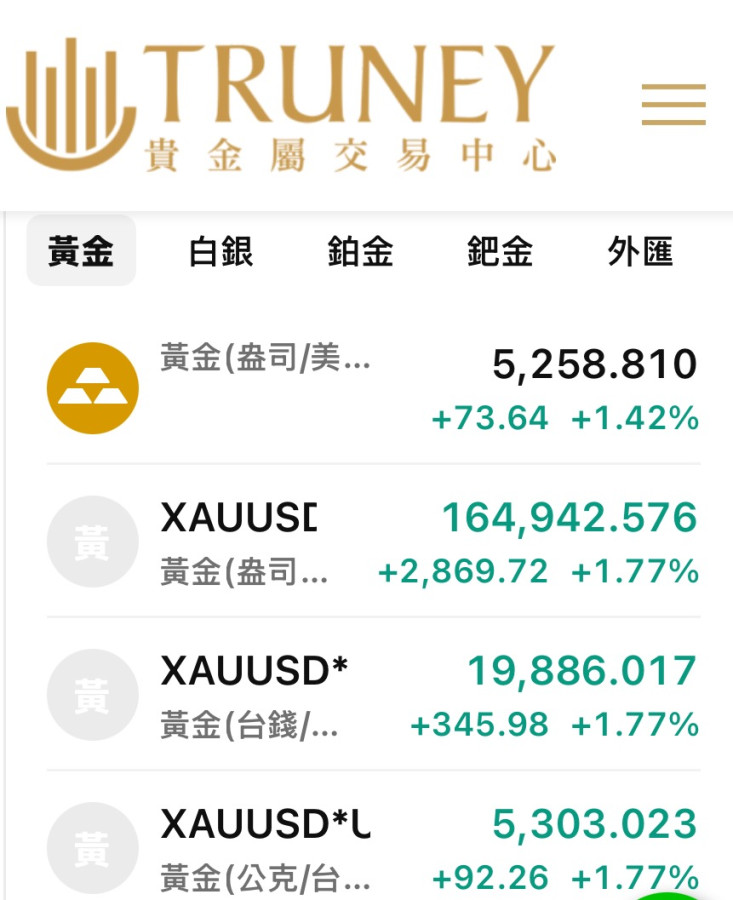Viewport: 733px width, 900px height.
Task: Switch to the 黃金 tab
Action: pyautogui.click(x=81, y=251)
